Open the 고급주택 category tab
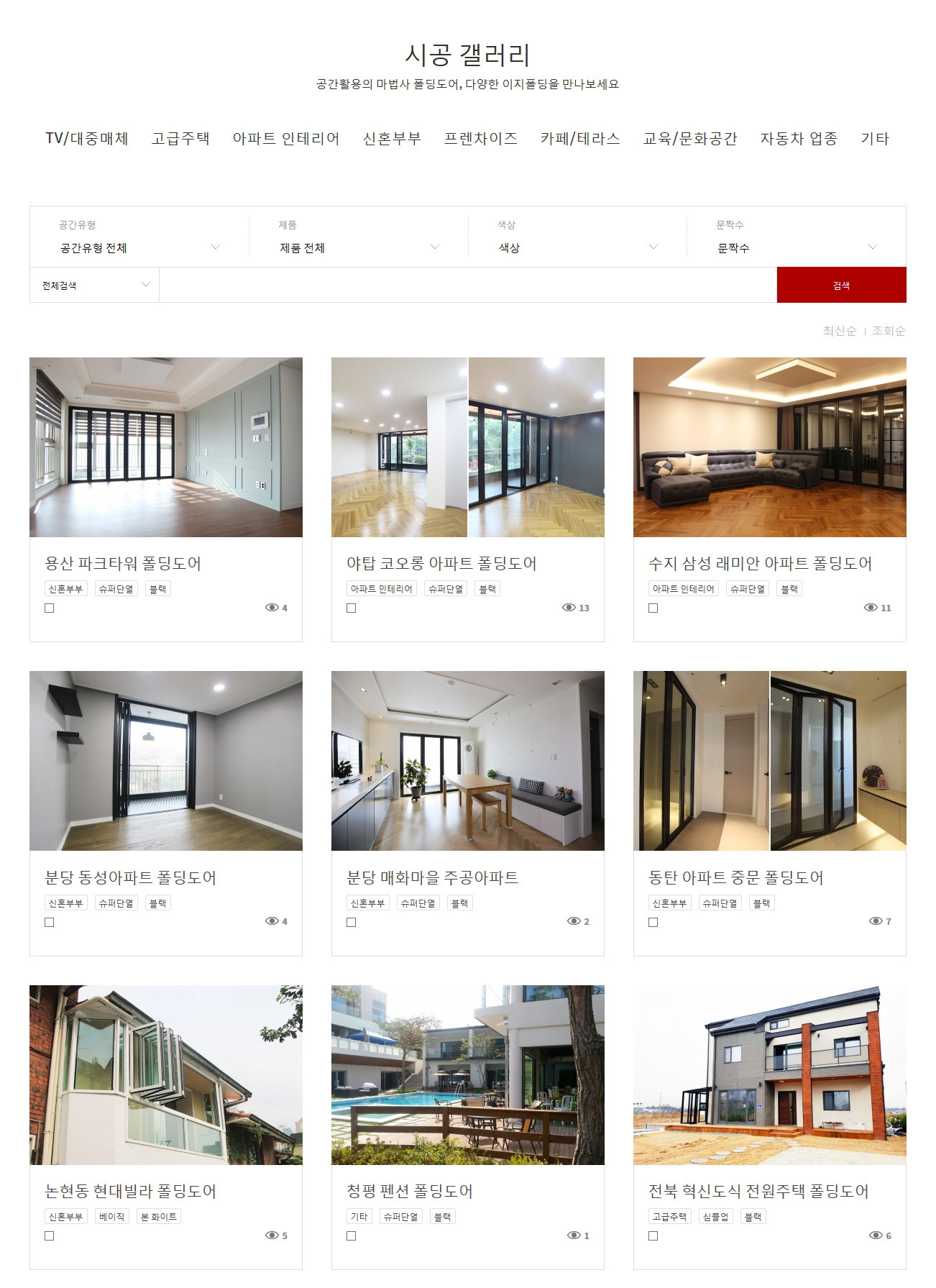 pos(180,138)
